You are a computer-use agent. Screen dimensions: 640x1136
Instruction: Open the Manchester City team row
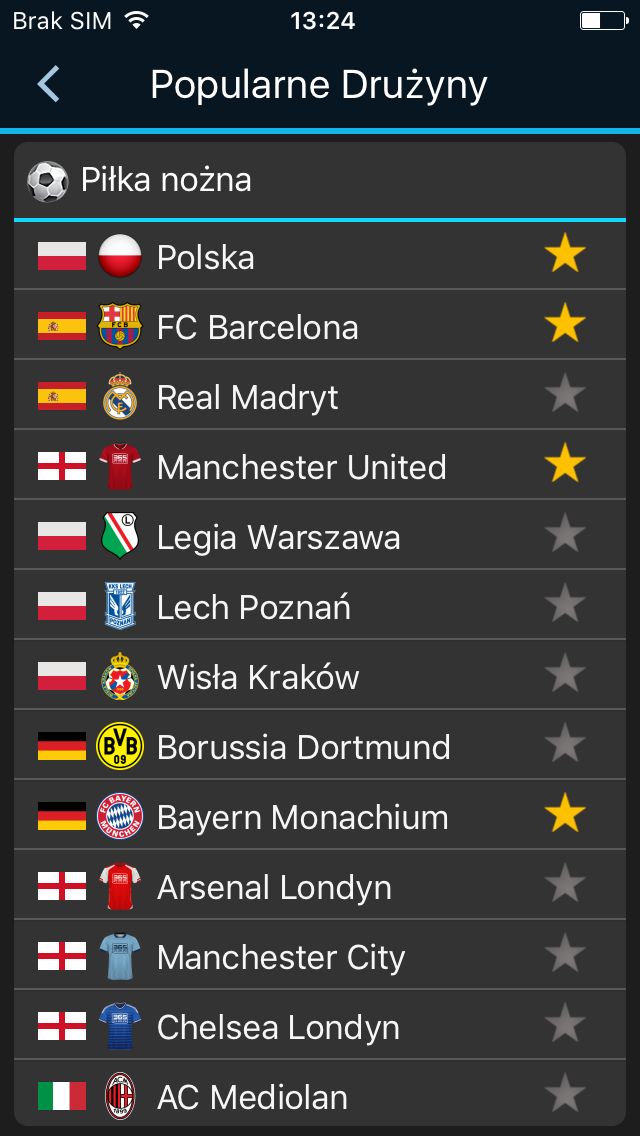320,956
